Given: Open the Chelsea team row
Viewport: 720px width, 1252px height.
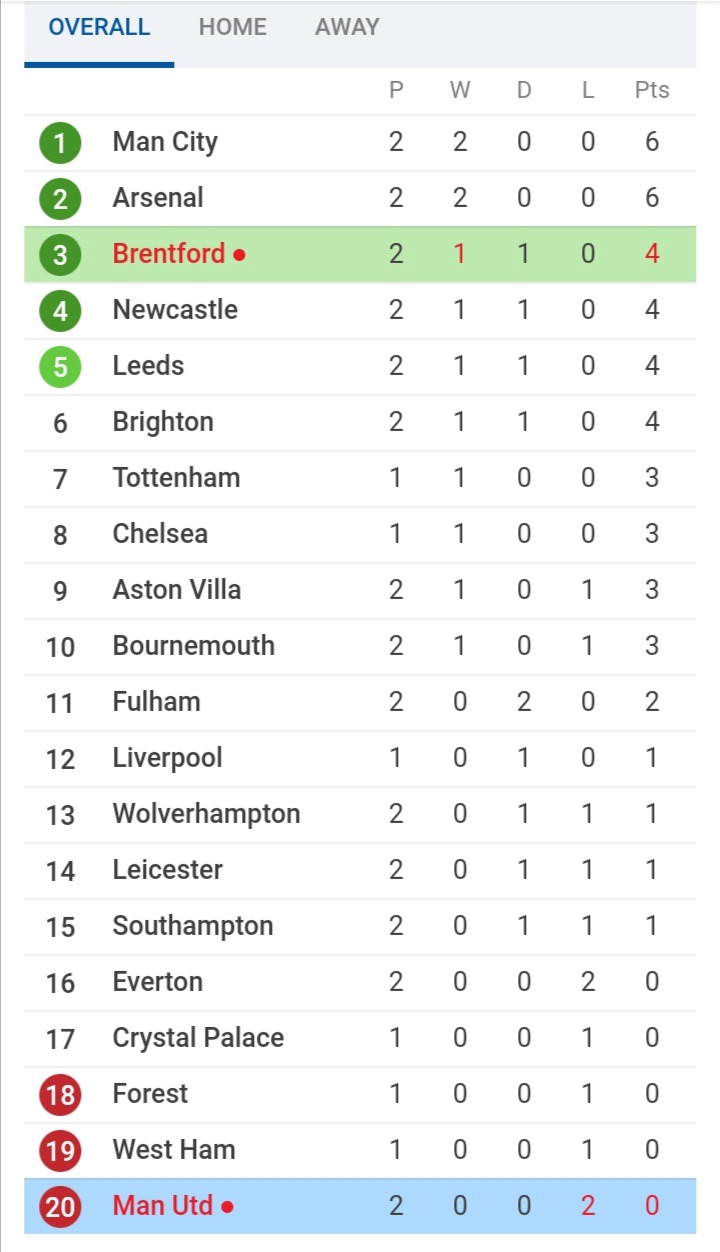Looking at the screenshot, I should (360, 534).
